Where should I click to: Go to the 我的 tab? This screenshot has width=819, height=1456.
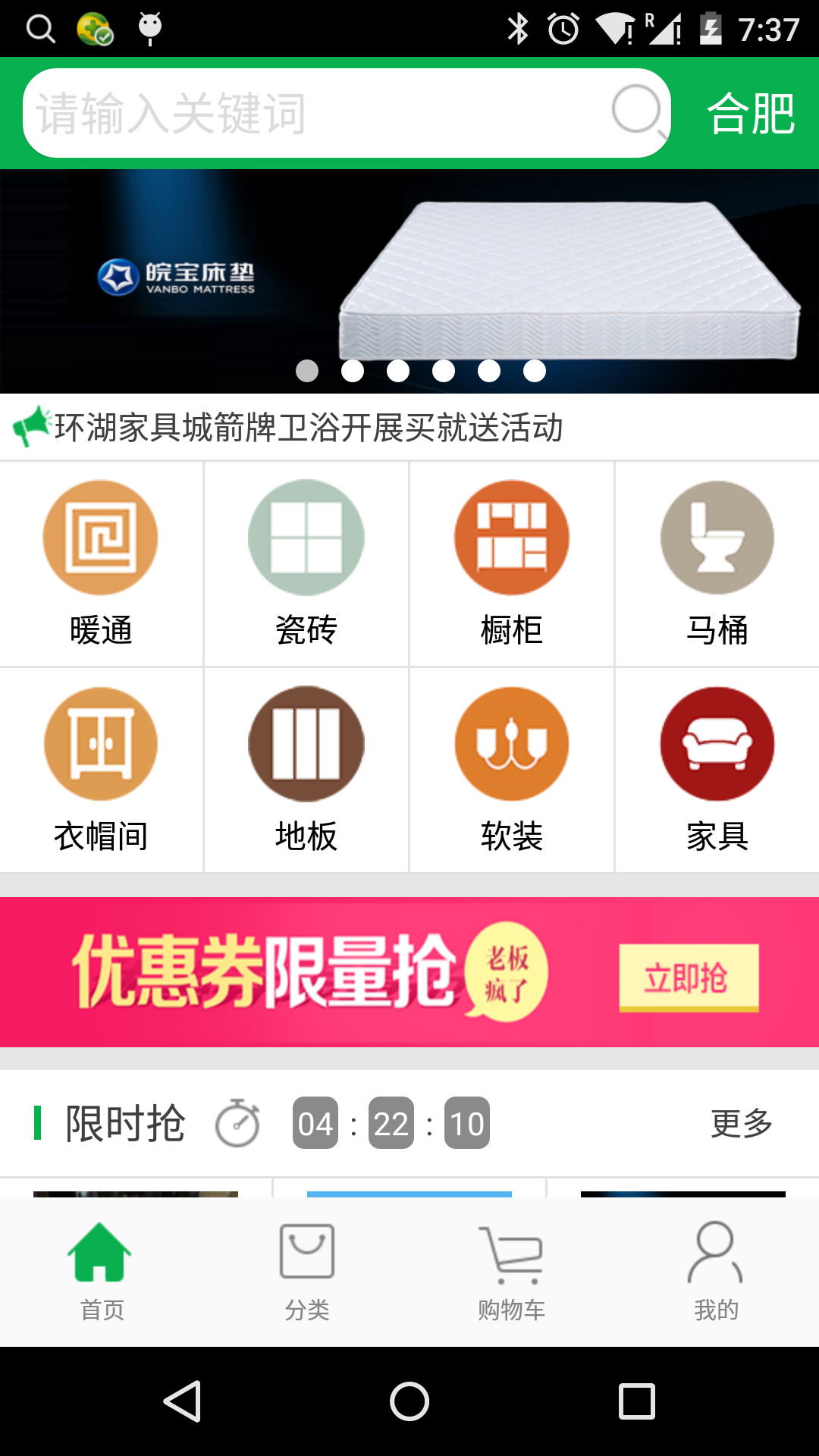(x=717, y=1272)
